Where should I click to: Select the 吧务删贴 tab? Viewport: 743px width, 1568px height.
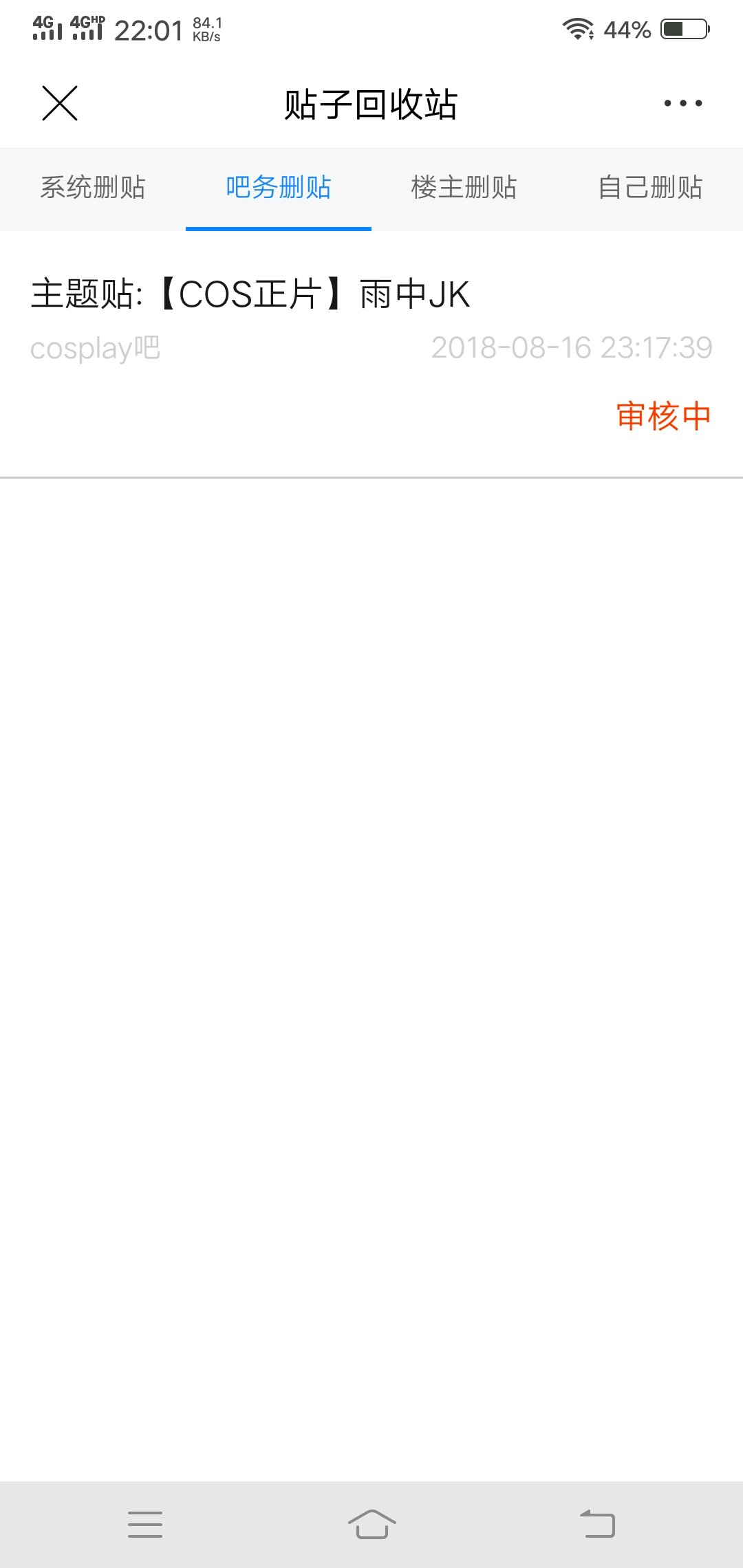(279, 188)
